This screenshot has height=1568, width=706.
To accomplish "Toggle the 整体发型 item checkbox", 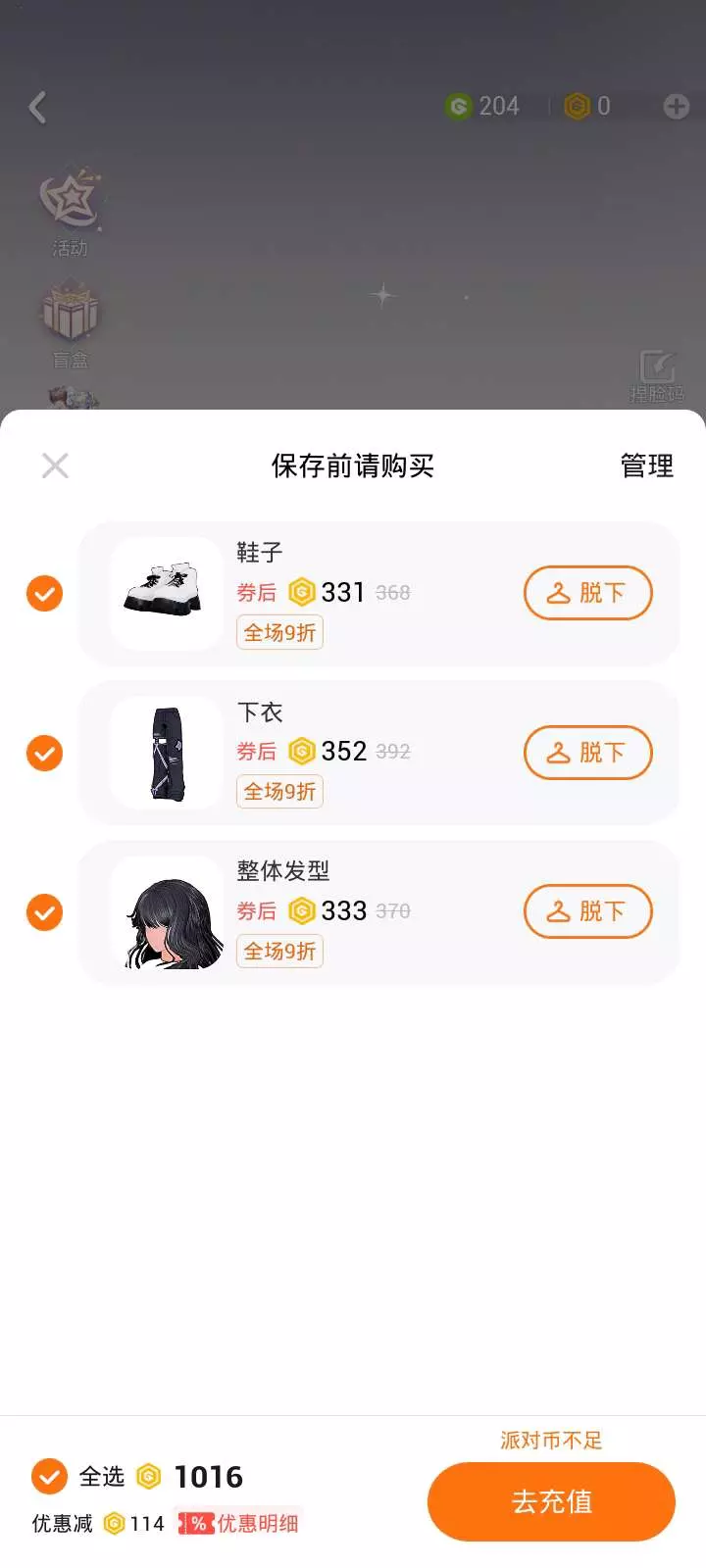I will click(44, 912).
